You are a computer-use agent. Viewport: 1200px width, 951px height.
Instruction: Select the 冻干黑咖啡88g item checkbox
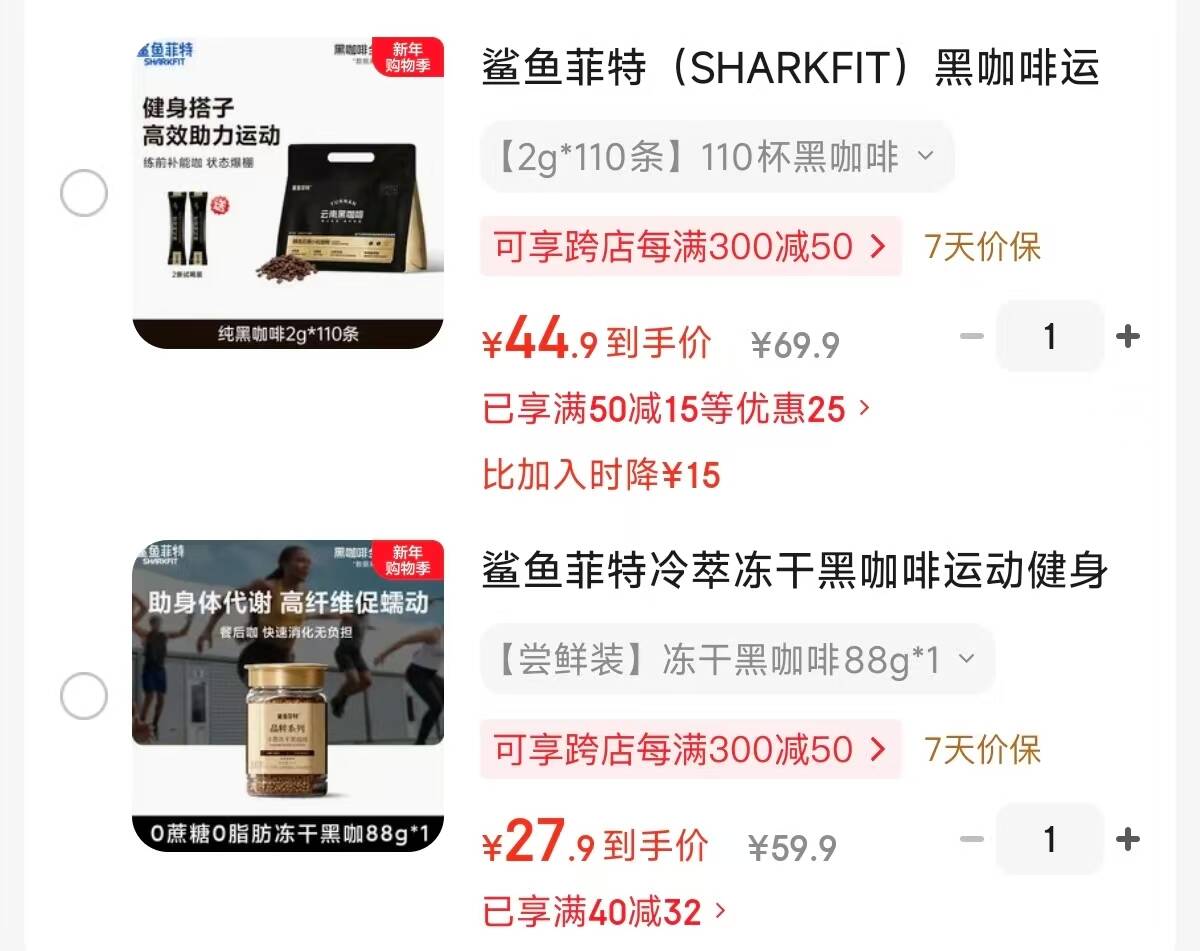84,696
